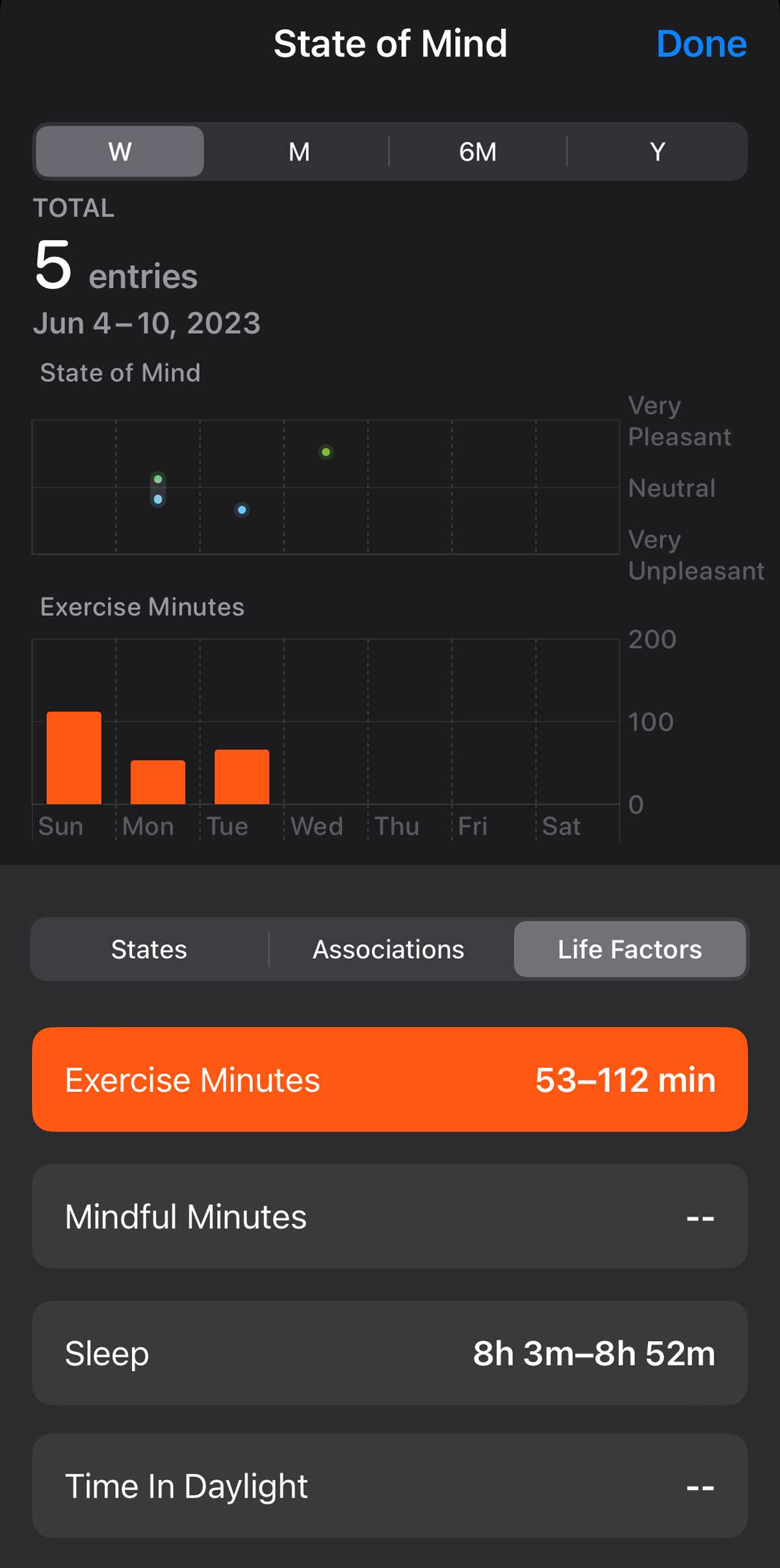
Task: Select the Jun 4–10 date range label
Action: pyautogui.click(x=146, y=323)
